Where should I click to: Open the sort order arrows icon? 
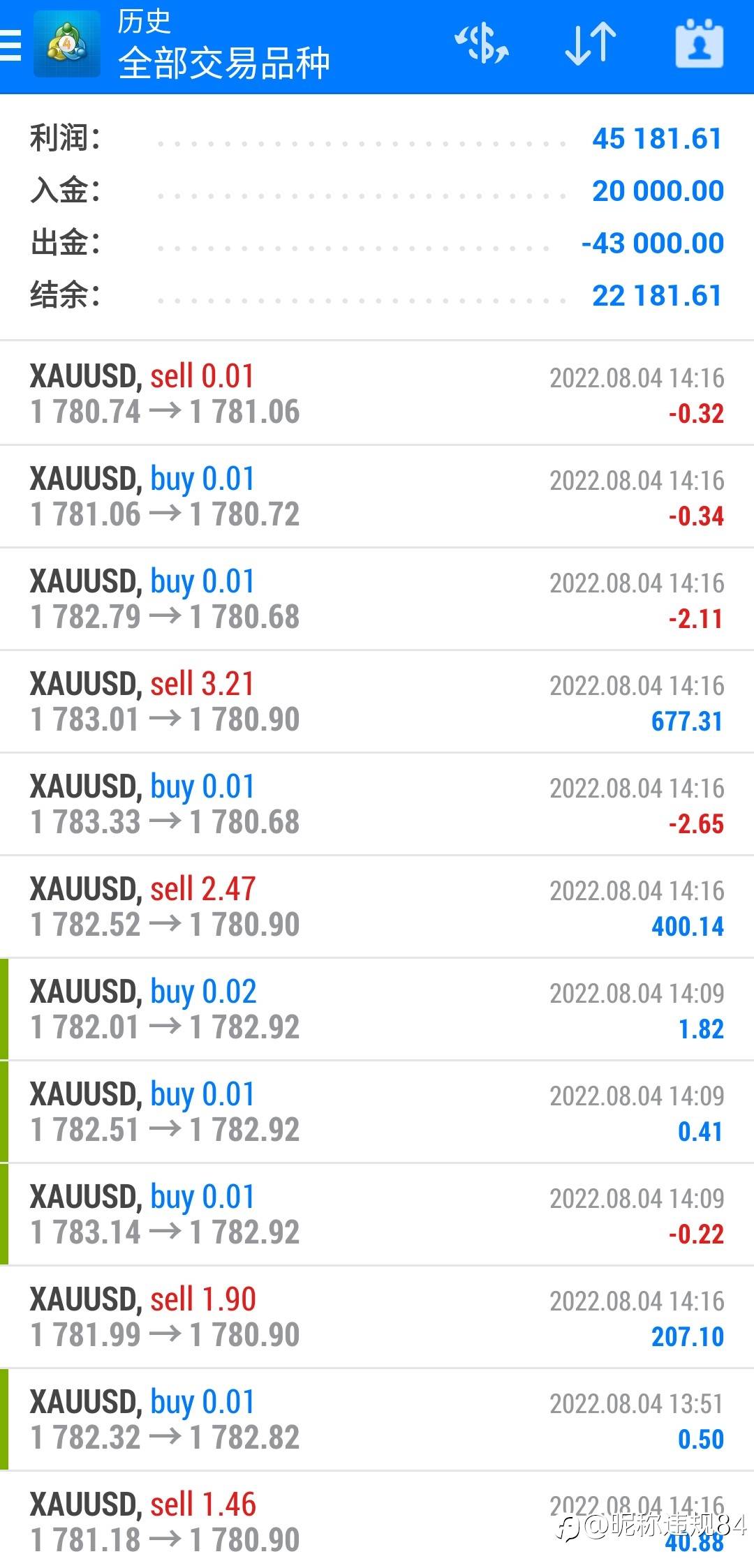click(x=591, y=44)
